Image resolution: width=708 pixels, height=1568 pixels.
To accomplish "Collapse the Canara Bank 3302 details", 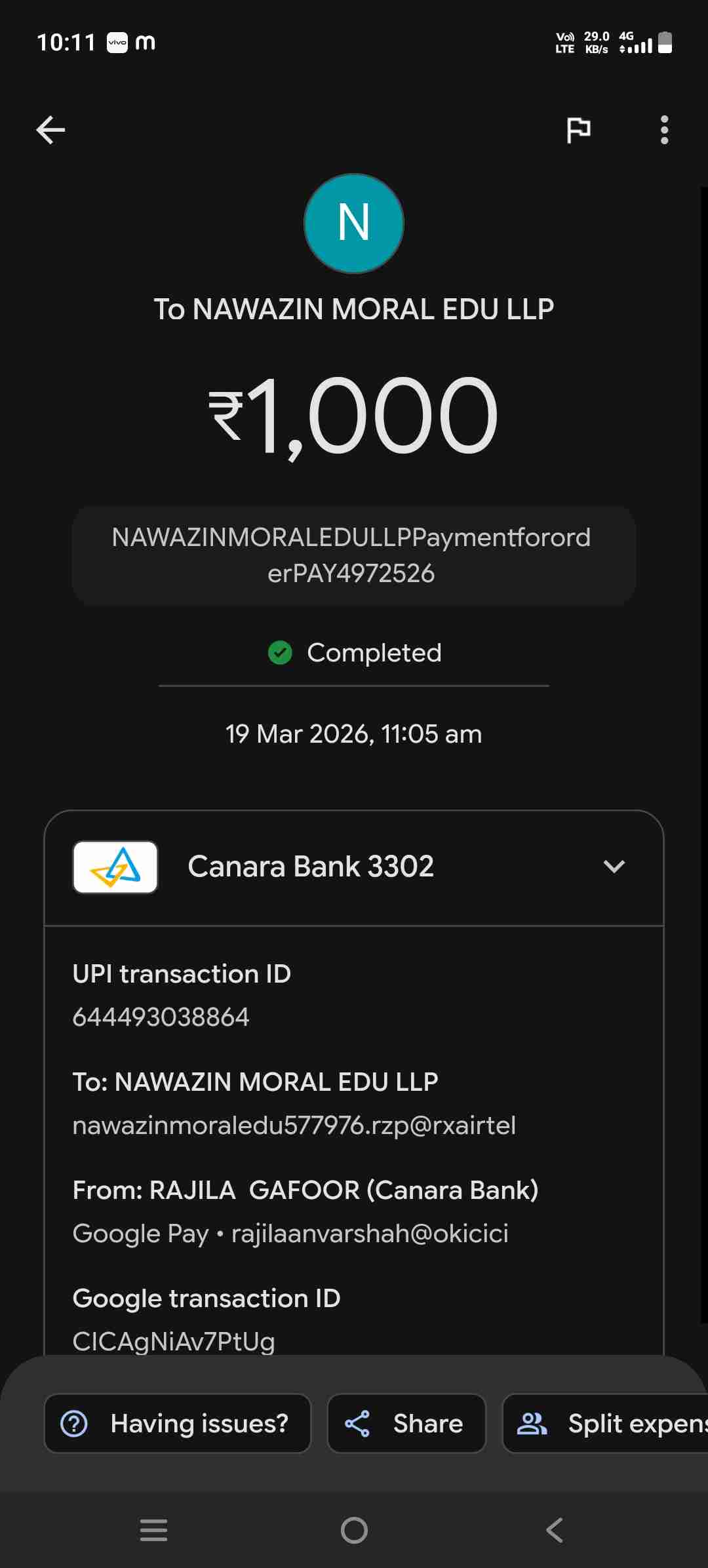I will coord(614,867).
